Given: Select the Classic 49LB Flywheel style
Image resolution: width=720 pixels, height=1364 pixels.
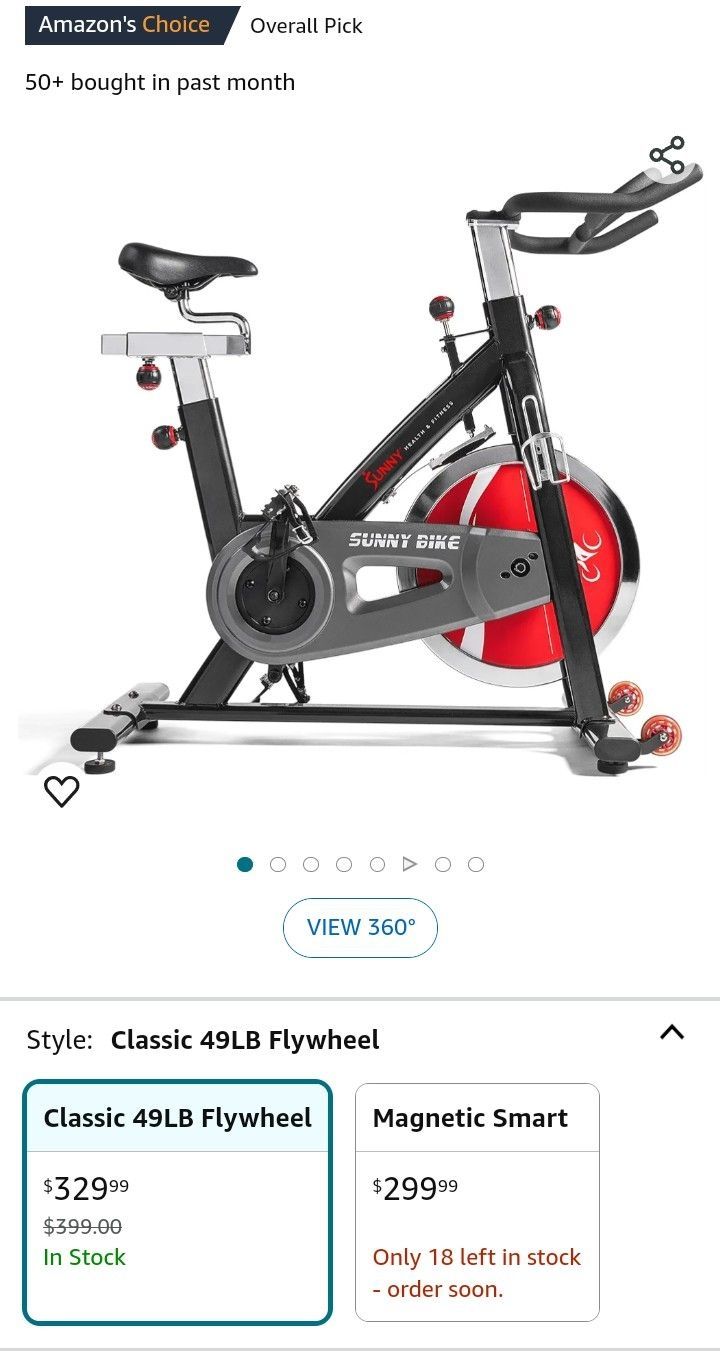Looking at the screenshot, I should click(x=177, y=1202).
